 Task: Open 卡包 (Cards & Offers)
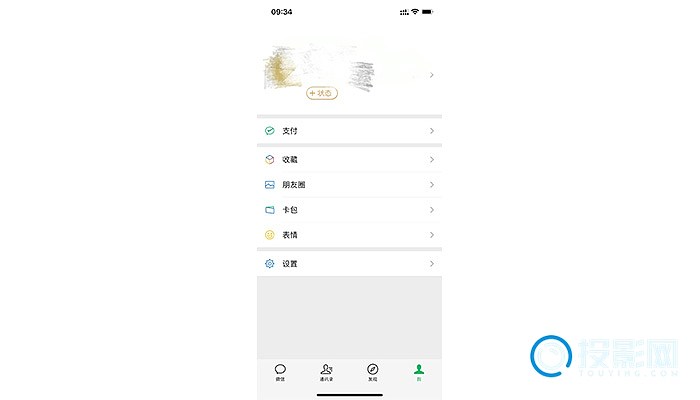click(349, 210)
